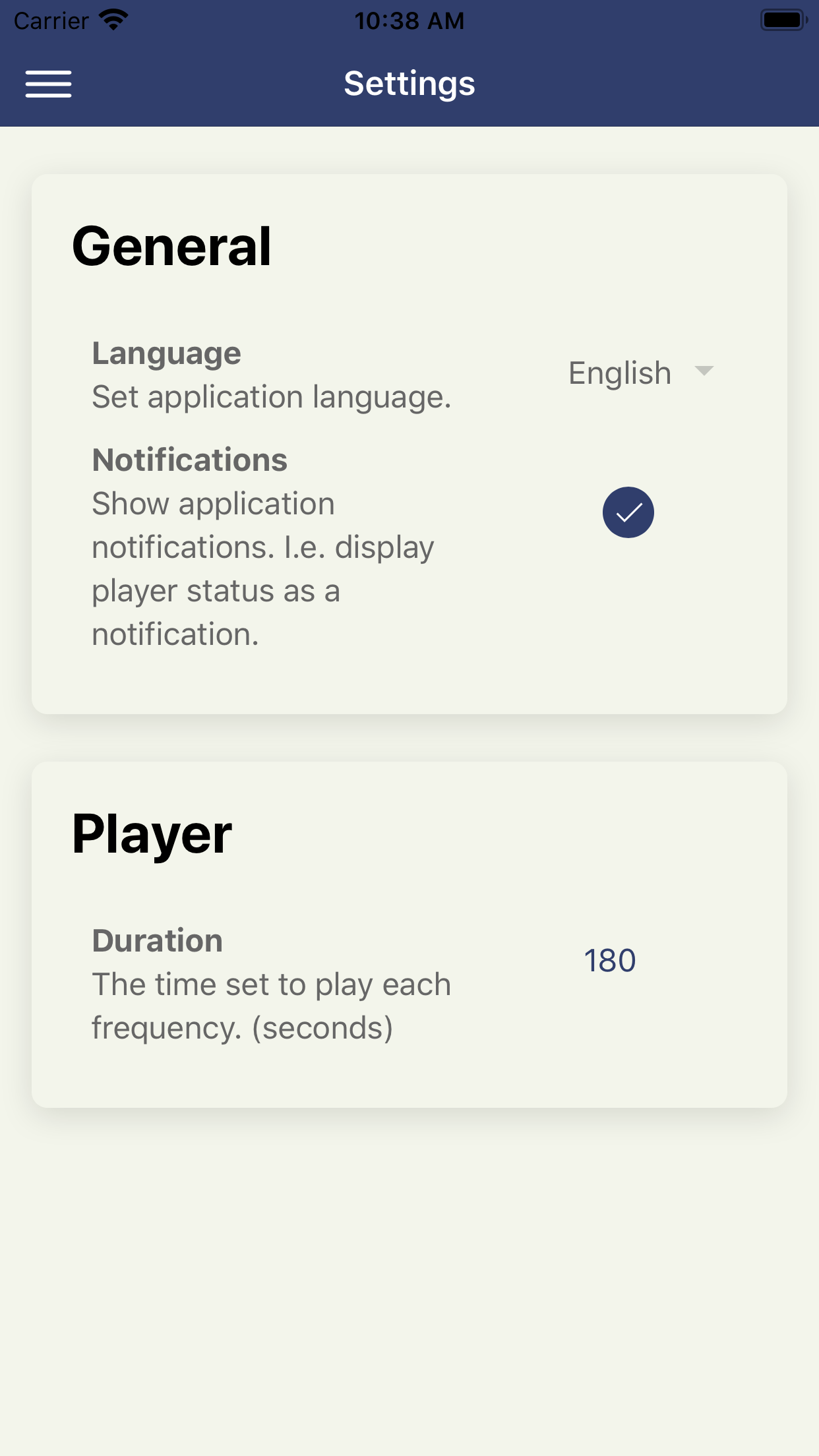The width and height of the screenshot is (819, 1456).
Task: Click the Wi-Fi icon in status bar
Action: [x=112, y=18]
